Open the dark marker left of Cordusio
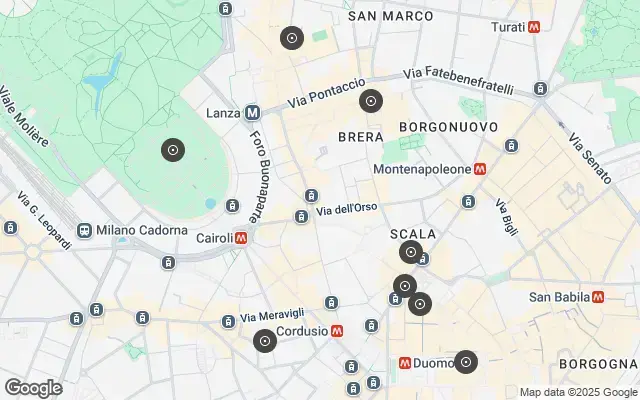The height and width of the screenshot is (400, 640). 264,341
